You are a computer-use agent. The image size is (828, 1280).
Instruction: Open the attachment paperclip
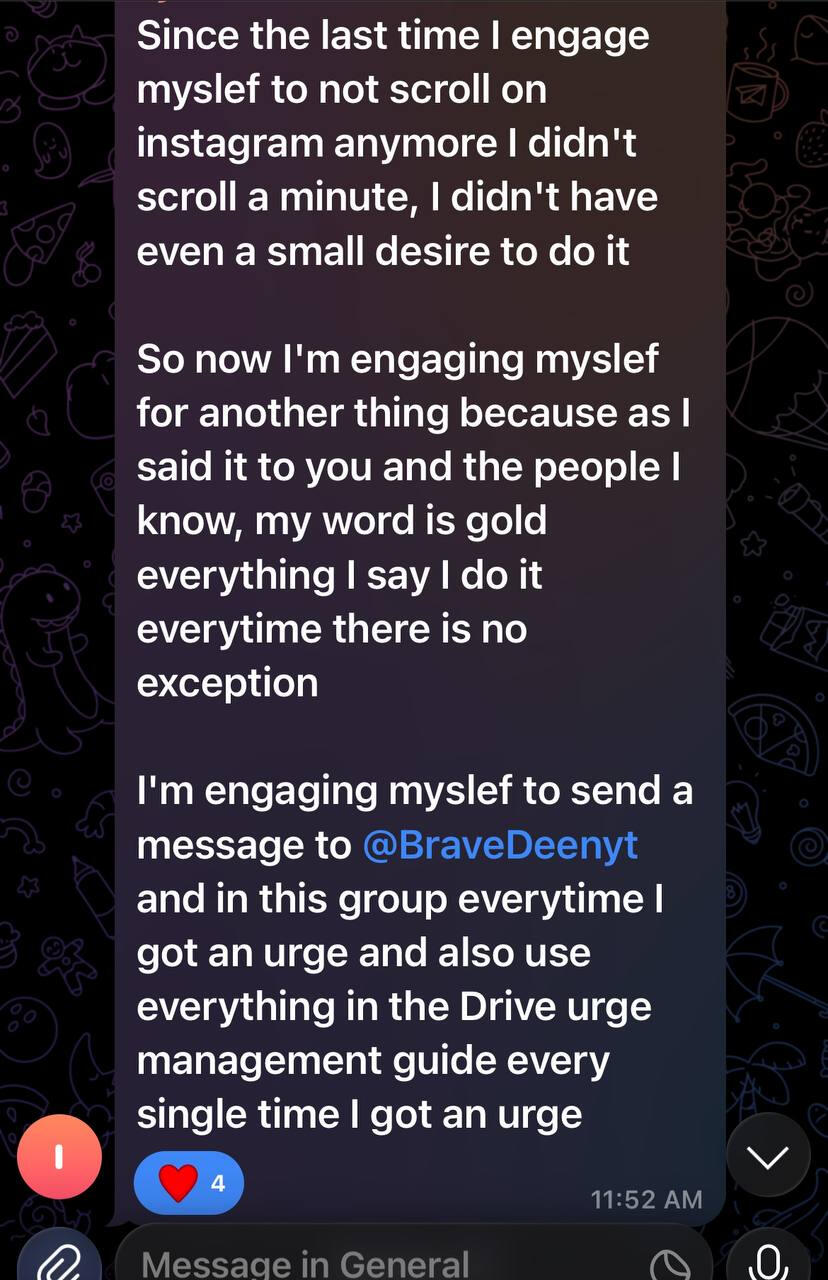point(58,1262)
